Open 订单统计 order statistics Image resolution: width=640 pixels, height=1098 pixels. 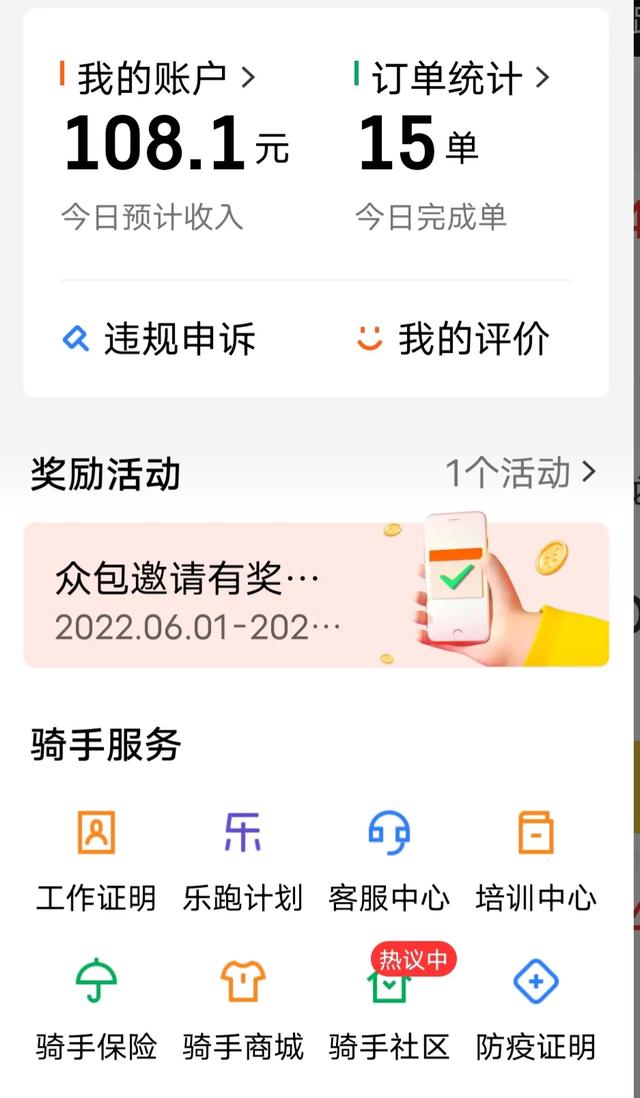tap(452, 78)
